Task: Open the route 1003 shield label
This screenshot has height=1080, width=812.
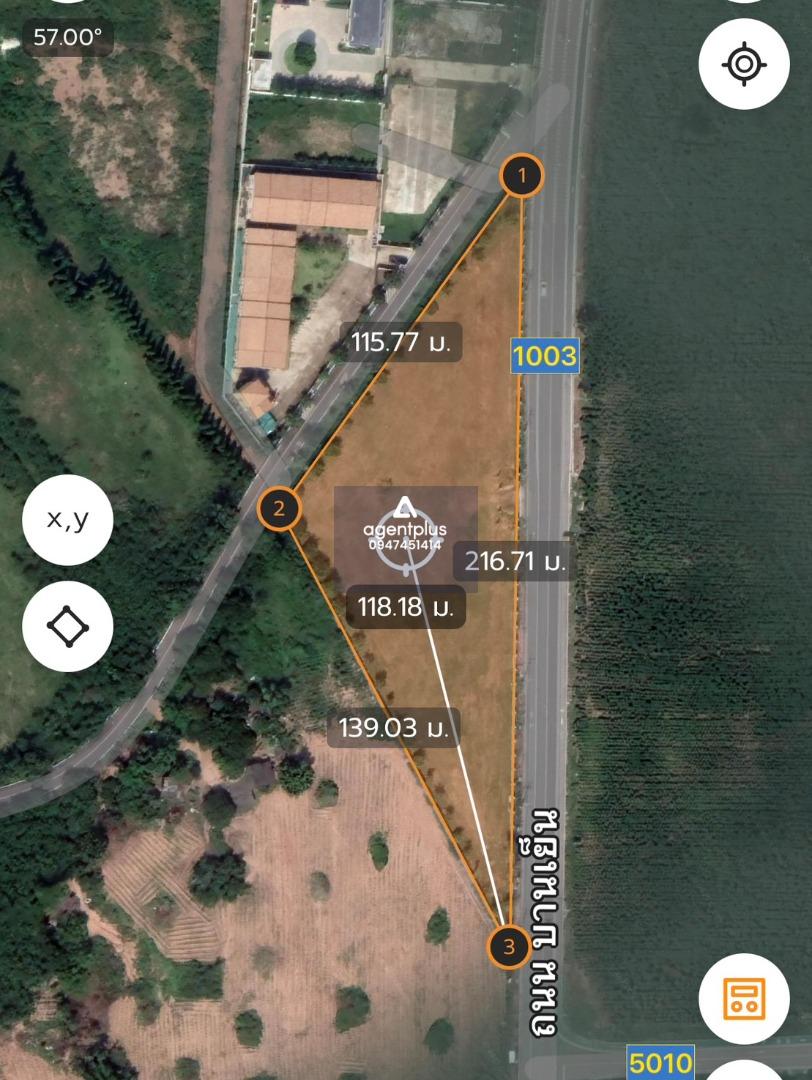Action: (x=544, y=355)
